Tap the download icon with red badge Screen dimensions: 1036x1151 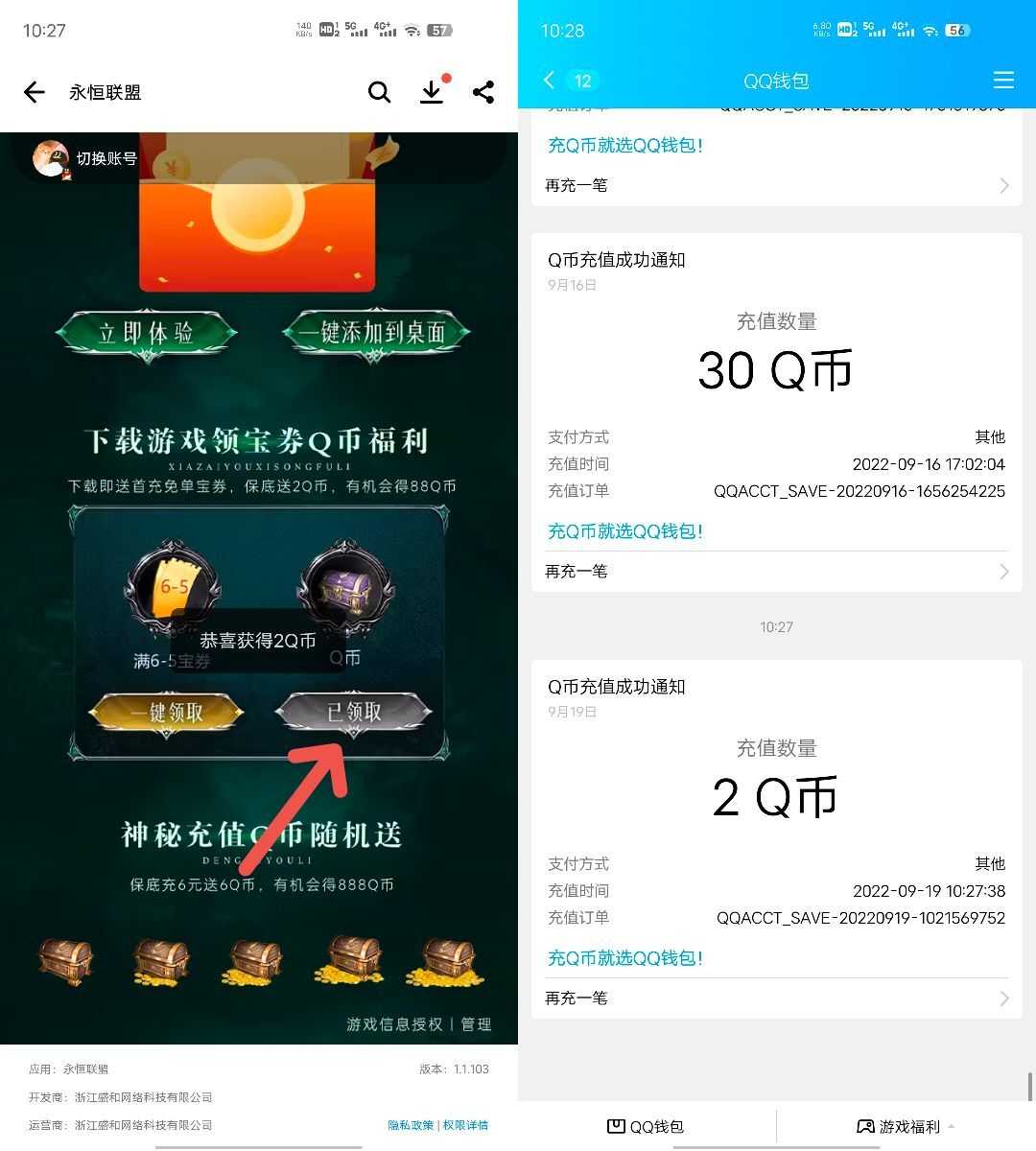coord(432,92)
